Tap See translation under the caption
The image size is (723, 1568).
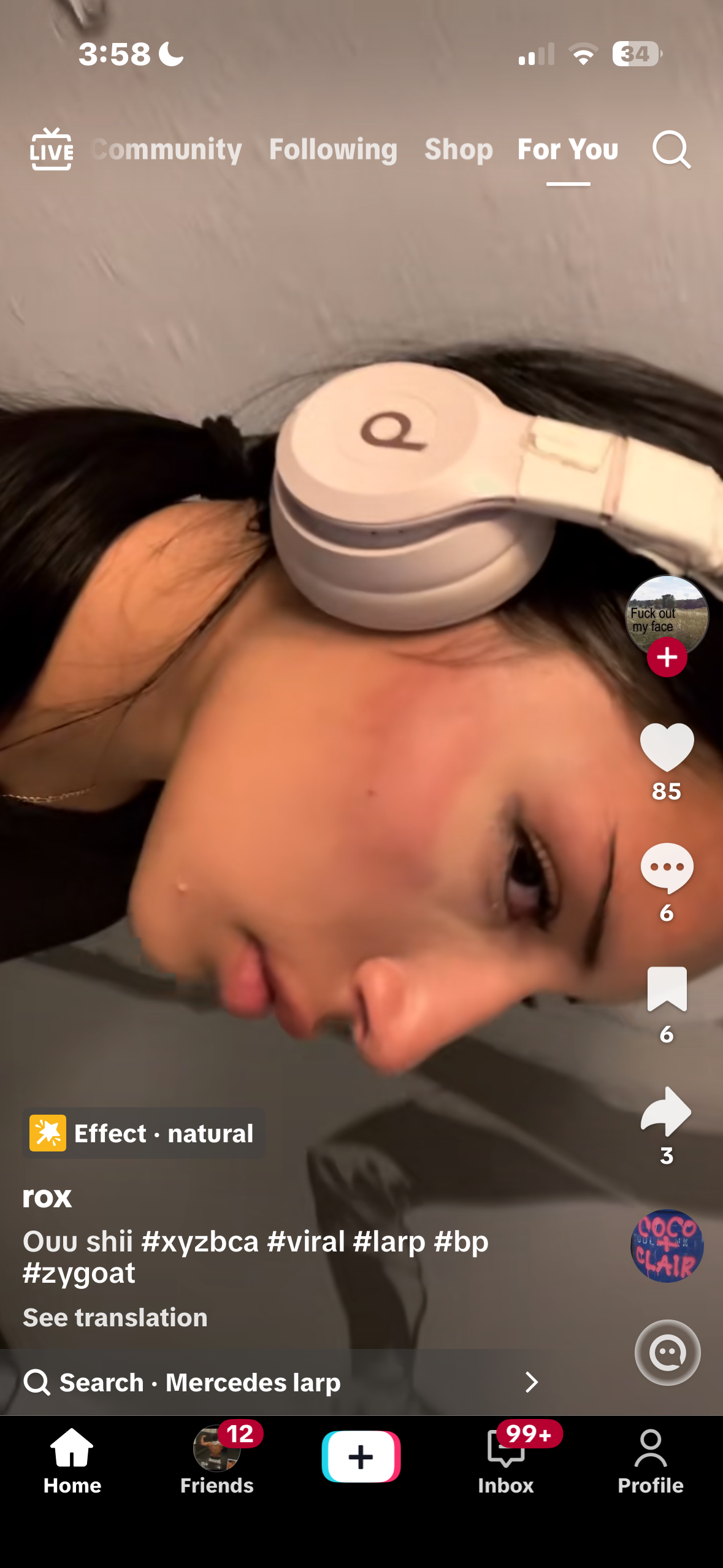click(x=115, y=1317)
